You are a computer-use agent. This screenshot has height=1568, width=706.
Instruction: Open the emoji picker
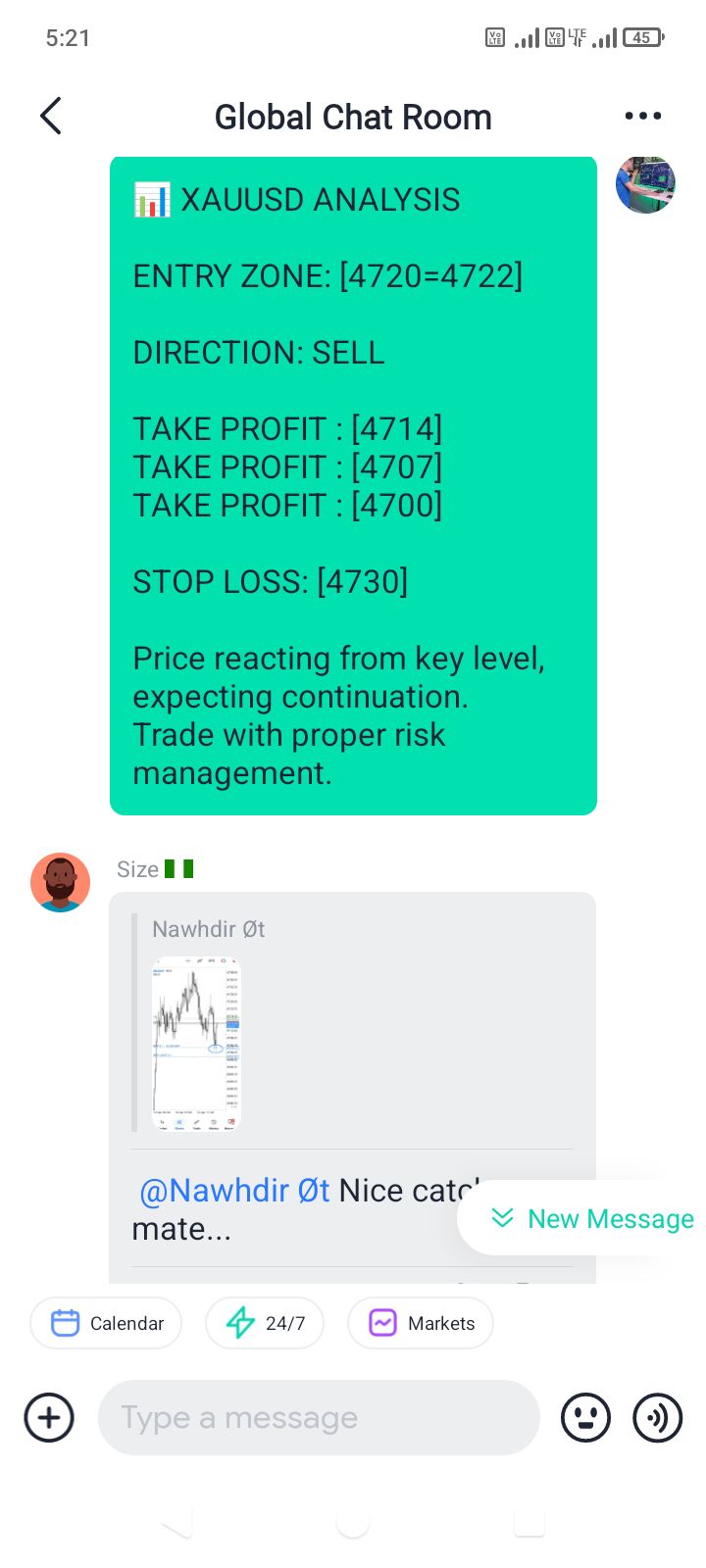click(x=585, y=1417)
